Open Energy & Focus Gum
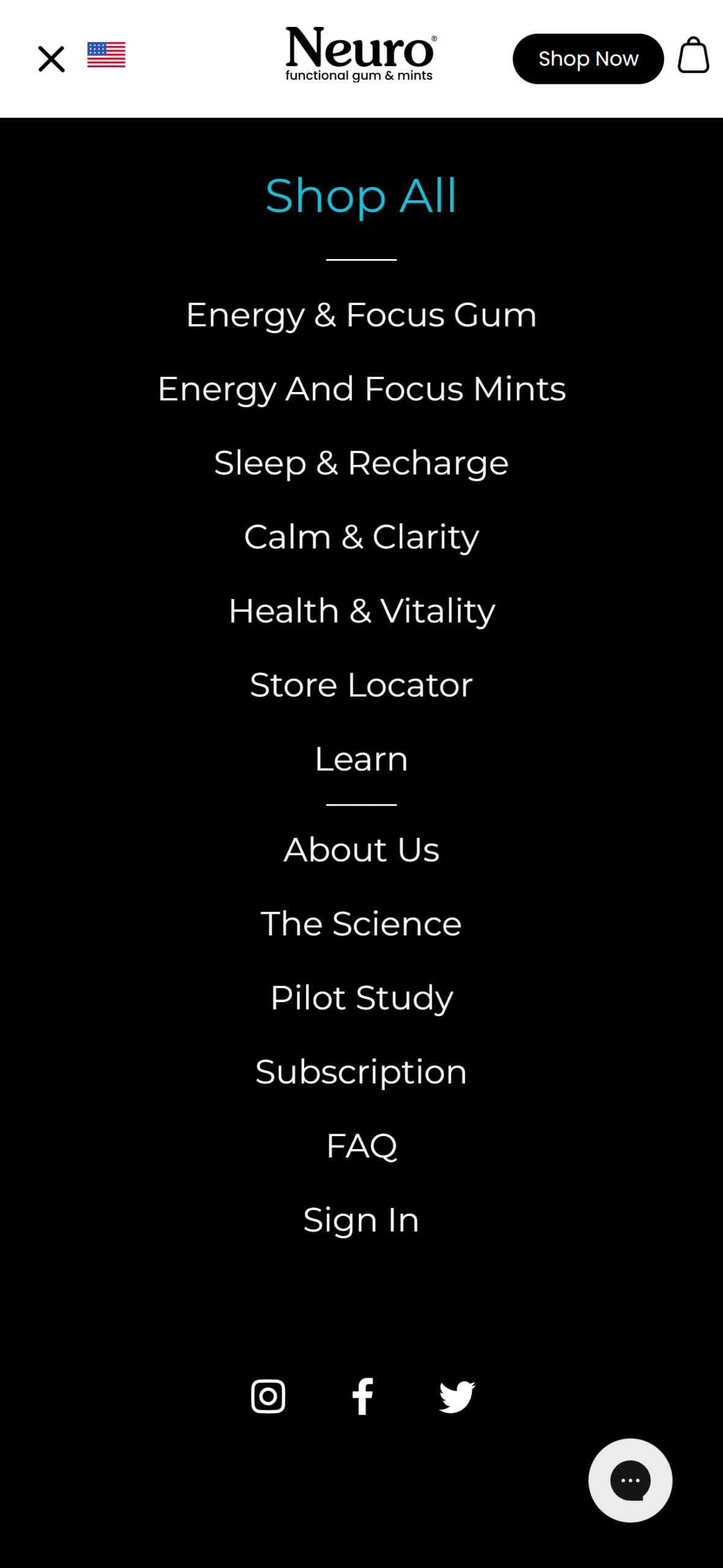723x1568 pixels. [361, 315]
